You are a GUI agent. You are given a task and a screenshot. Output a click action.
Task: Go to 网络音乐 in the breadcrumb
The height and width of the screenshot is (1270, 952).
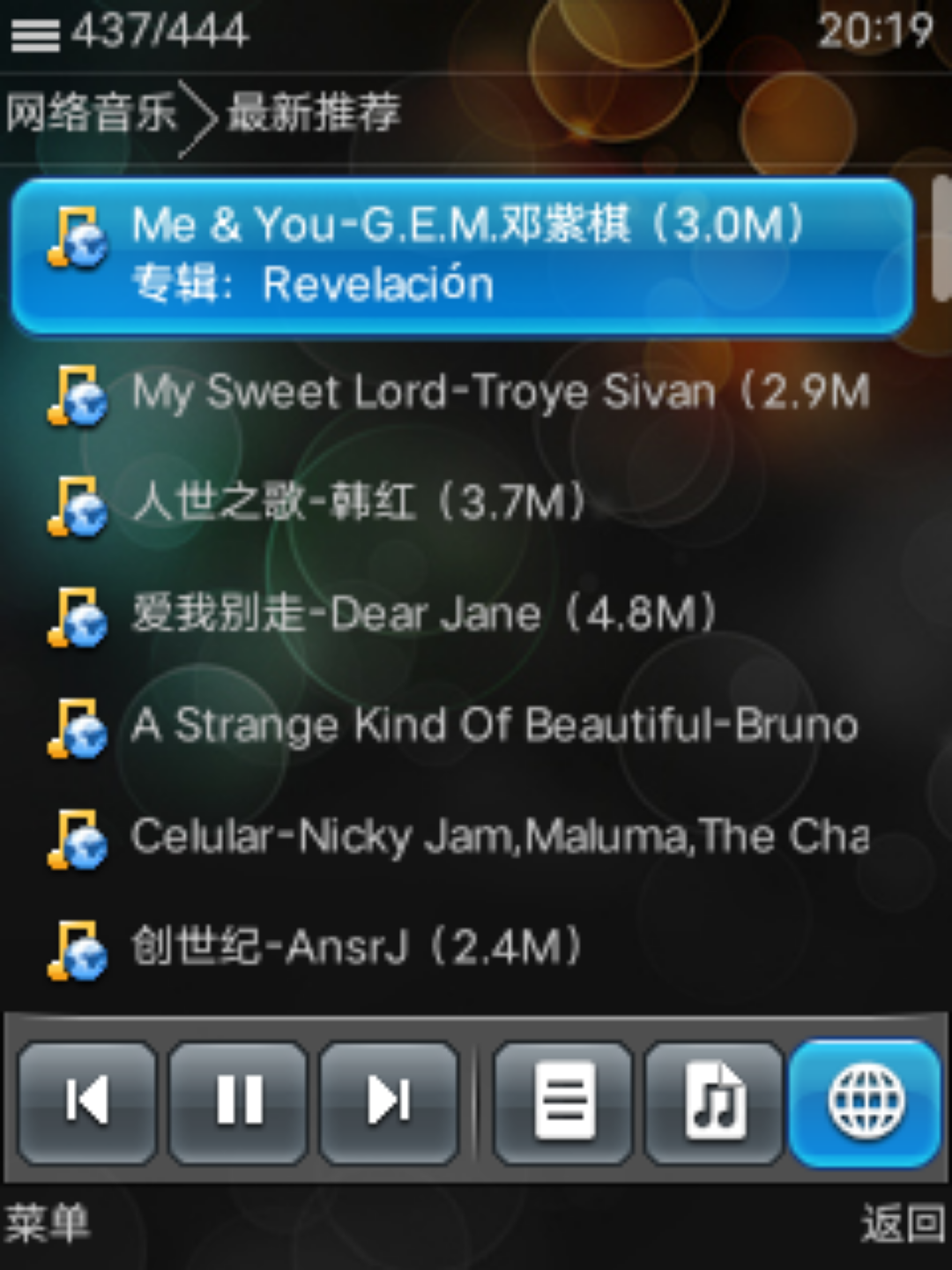tap(92, 114)
